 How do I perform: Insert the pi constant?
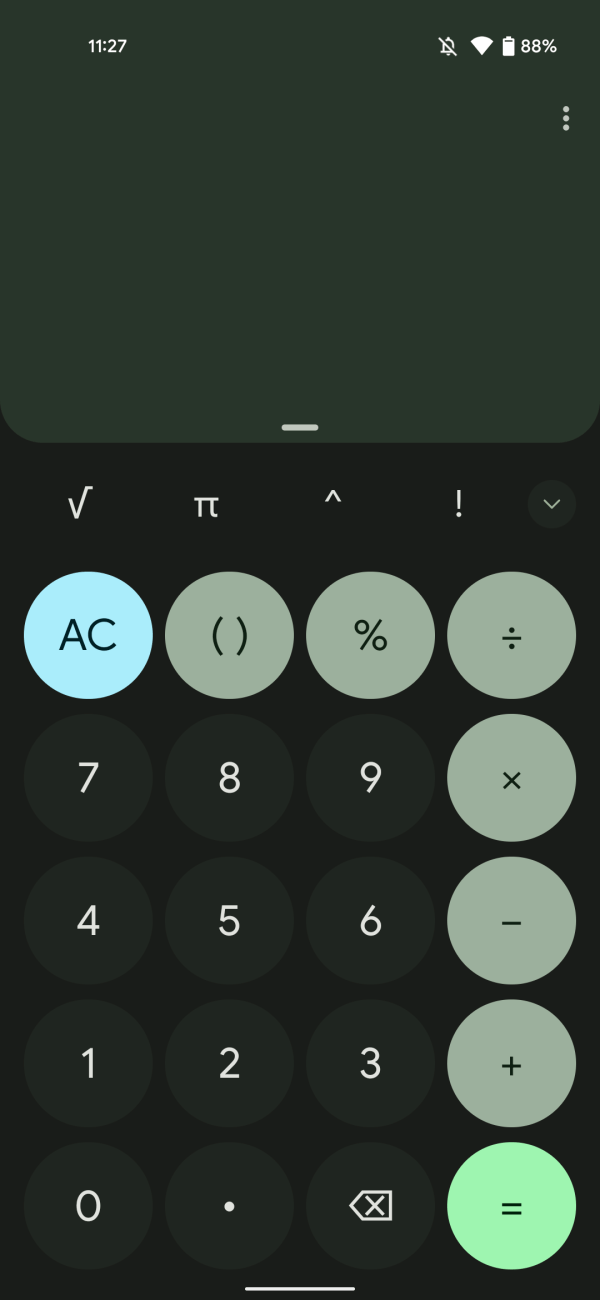(x=205, y=505)
